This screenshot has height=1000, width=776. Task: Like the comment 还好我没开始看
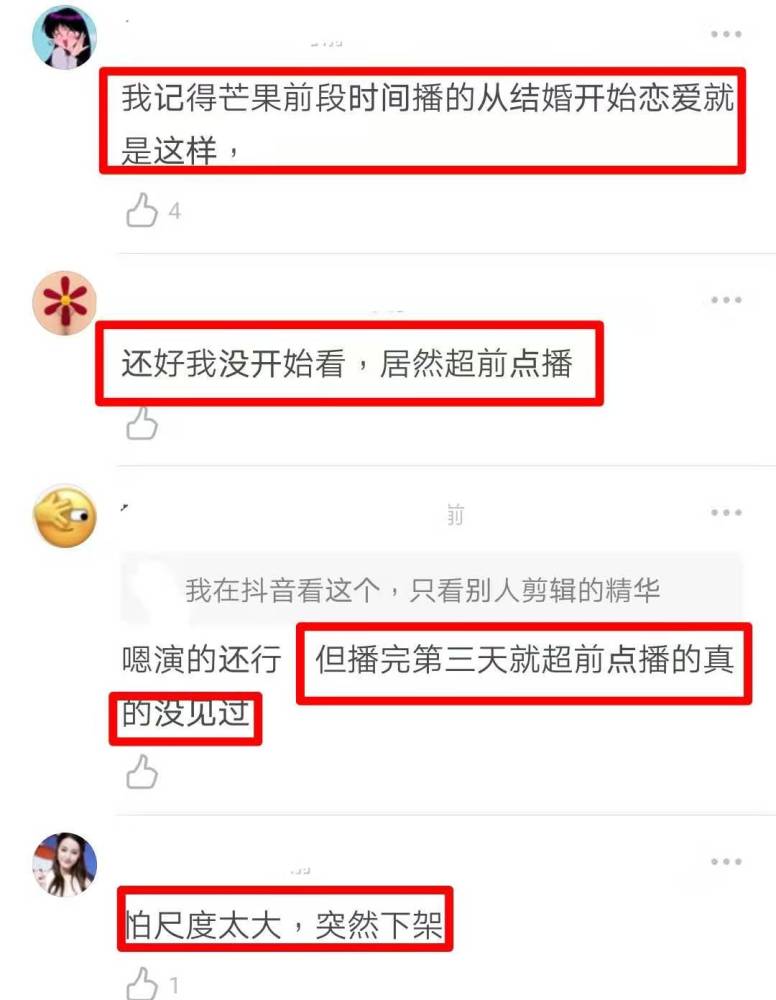coord(142,424)
